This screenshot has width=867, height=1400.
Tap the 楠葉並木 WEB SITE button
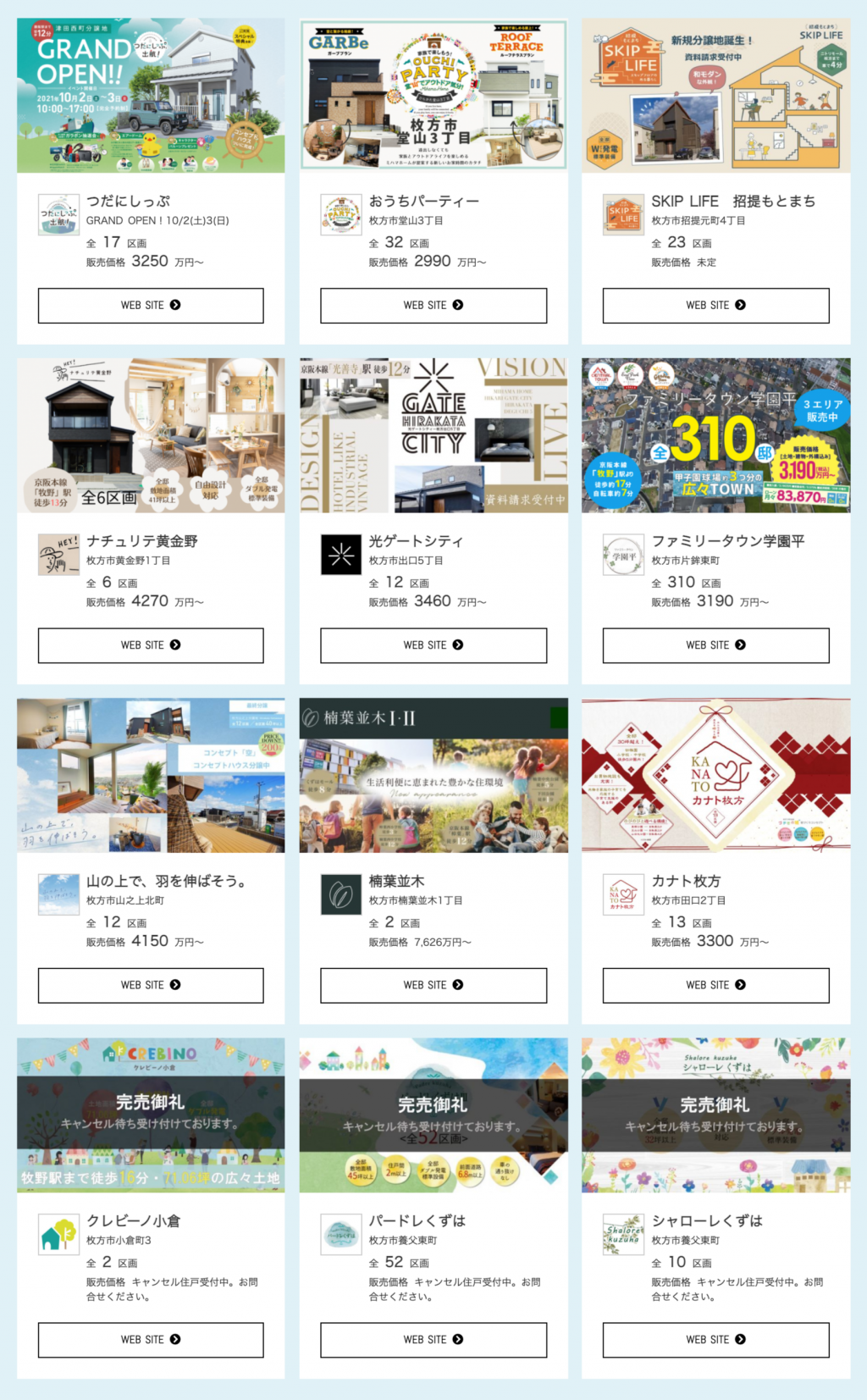(x=433, y=985)
